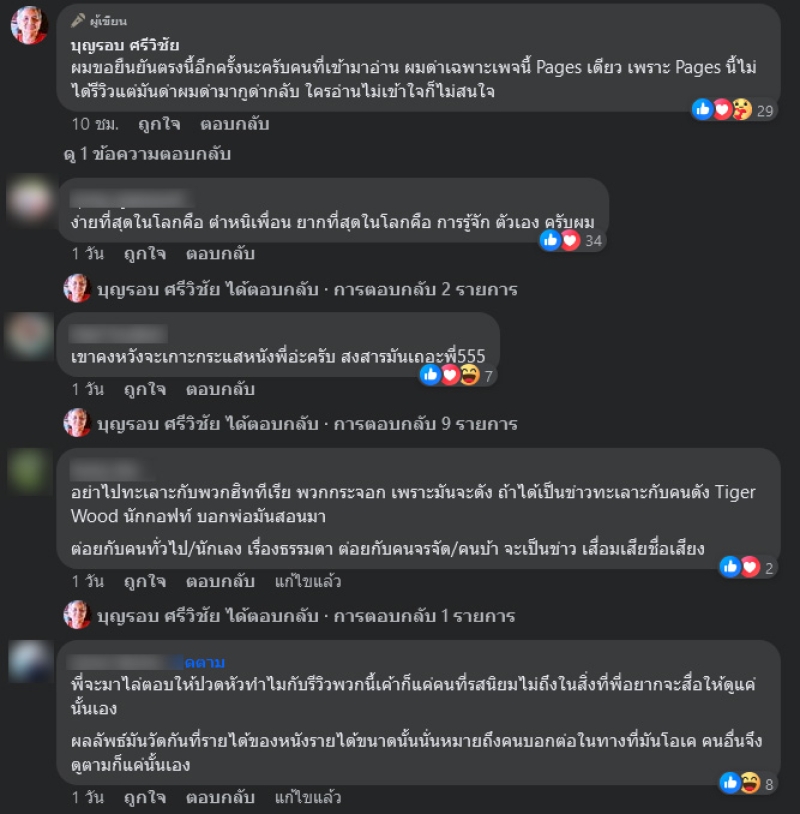This screenshot has height=814, width=800.
Task: Expand the 1 reply thread
Action: click(304, 616)
